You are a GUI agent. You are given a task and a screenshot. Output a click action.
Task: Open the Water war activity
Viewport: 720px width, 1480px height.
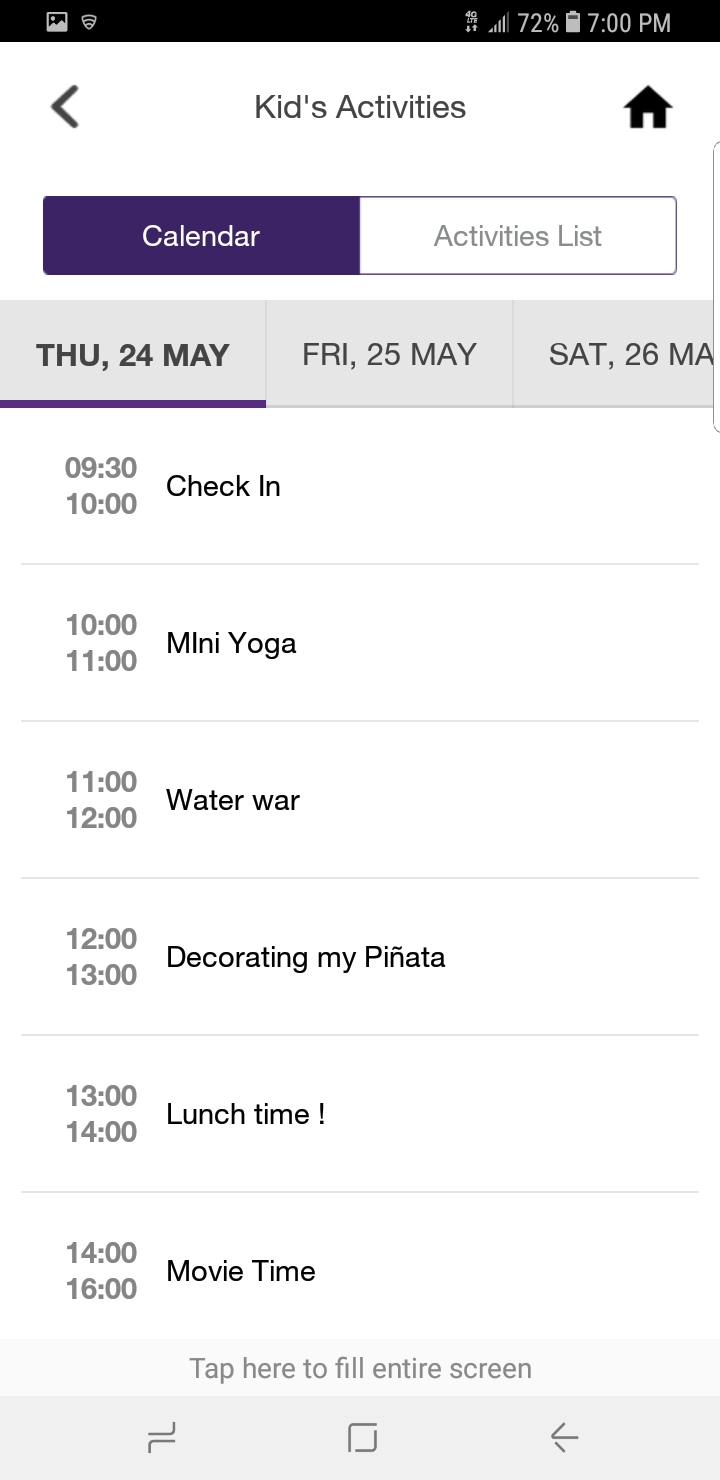360,800
